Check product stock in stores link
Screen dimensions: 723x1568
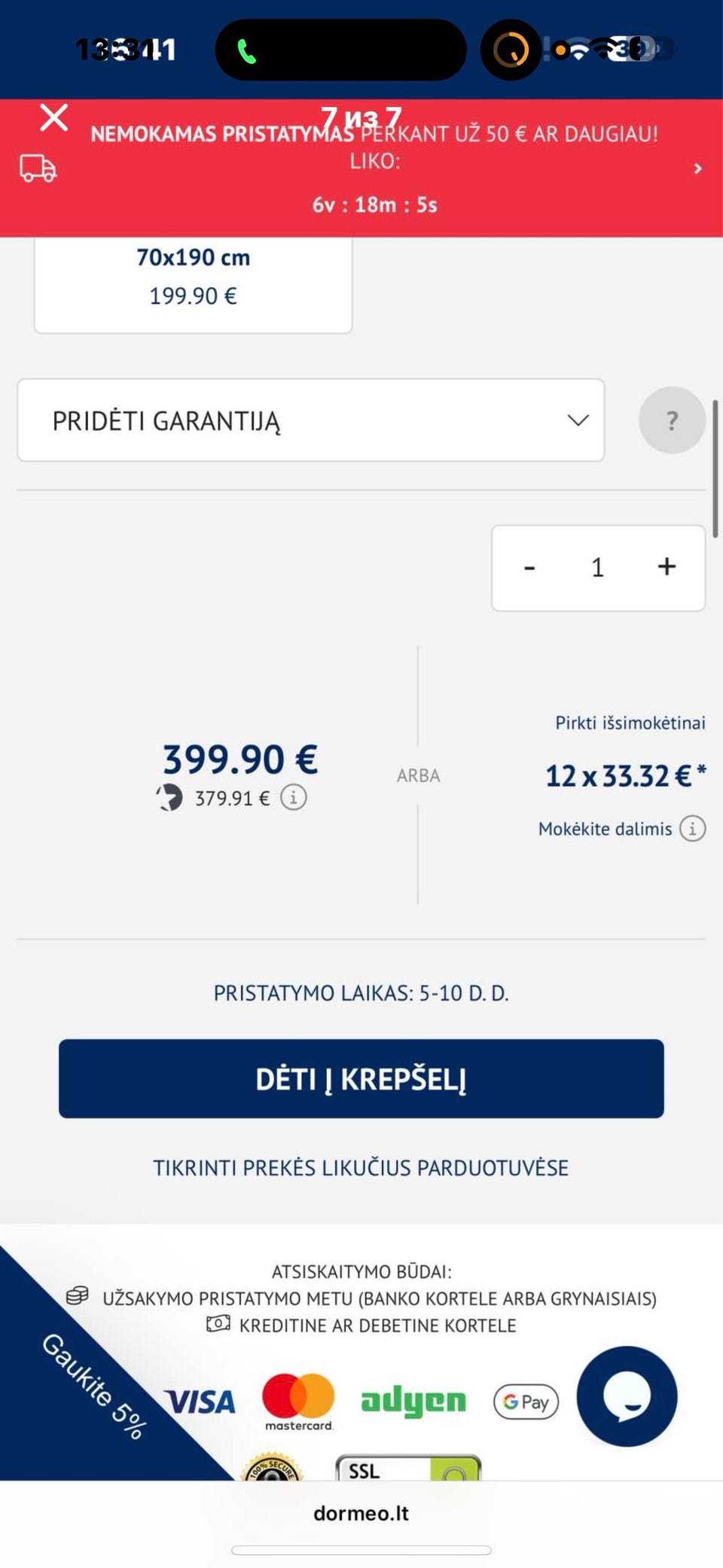361,1168
